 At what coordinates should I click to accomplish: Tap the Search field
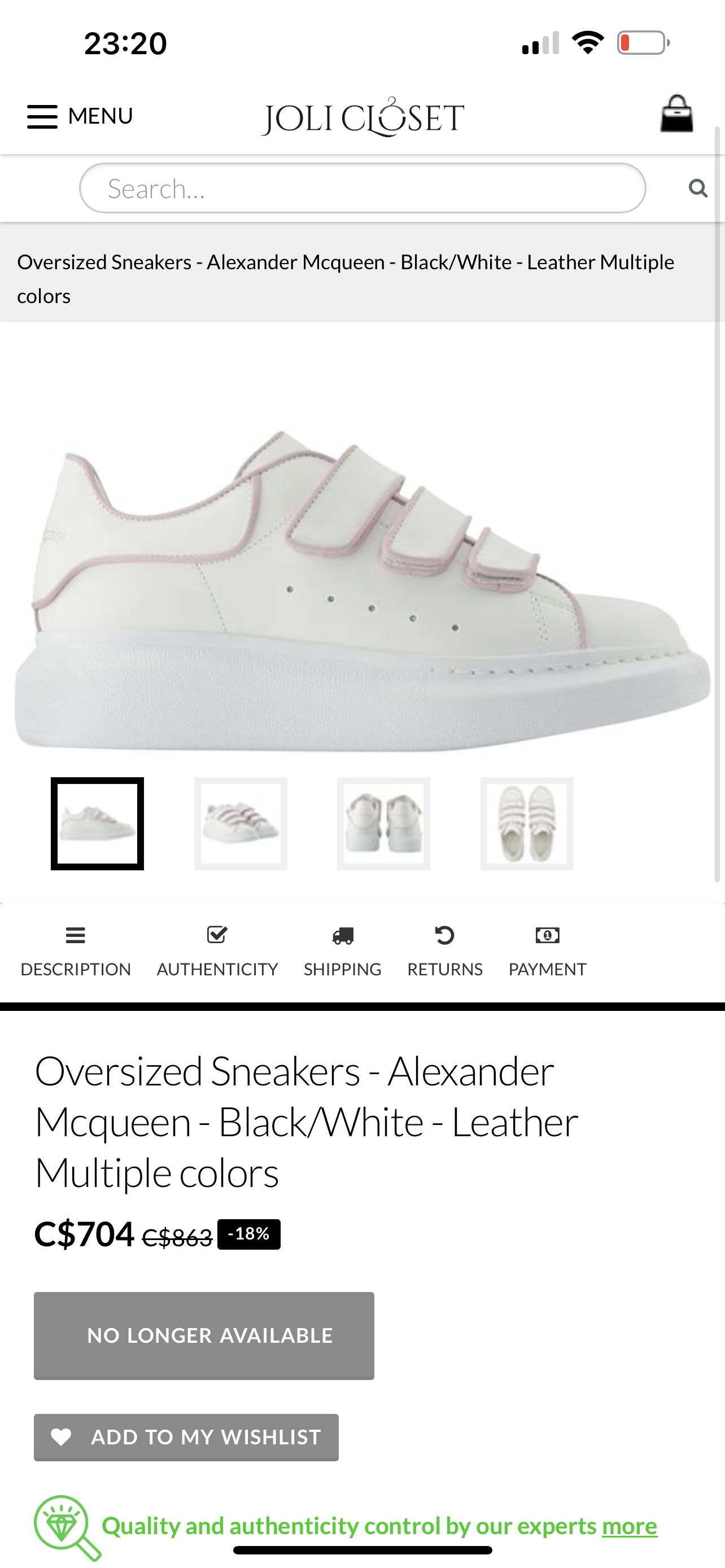click(362, 188)
